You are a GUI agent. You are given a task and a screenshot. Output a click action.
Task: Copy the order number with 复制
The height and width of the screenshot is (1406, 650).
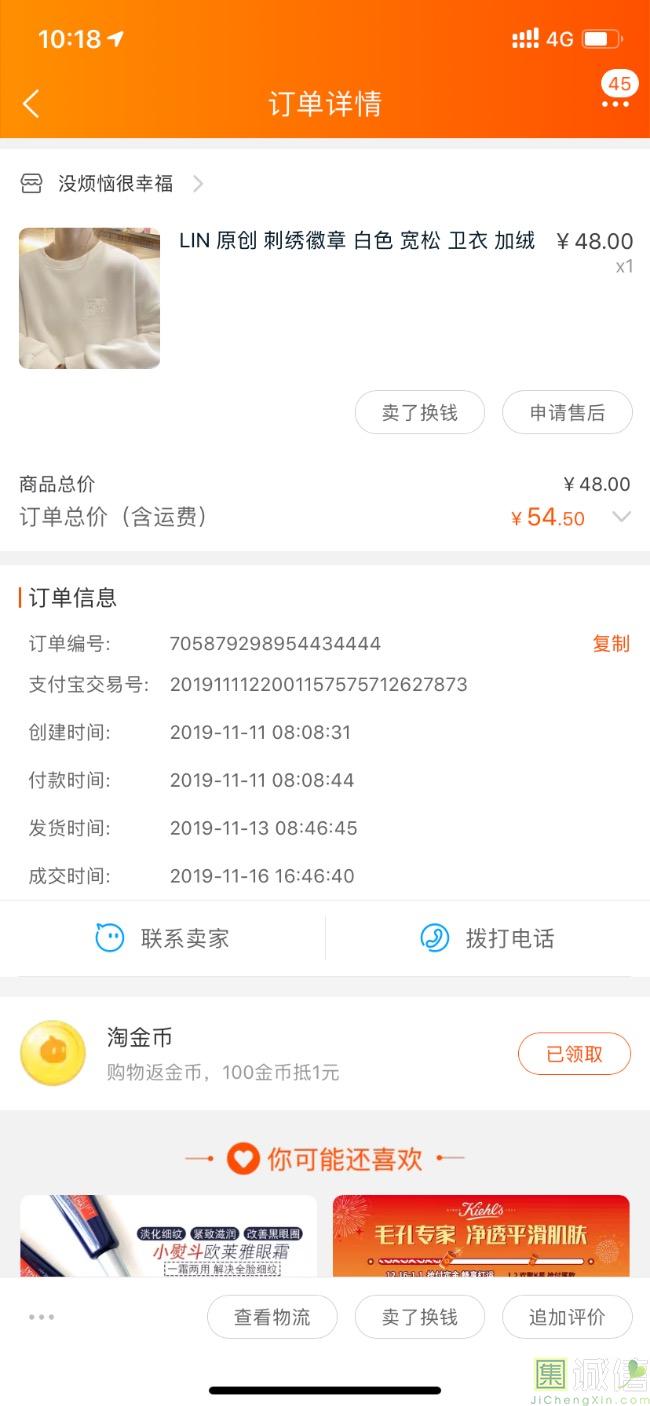[610, 643]
